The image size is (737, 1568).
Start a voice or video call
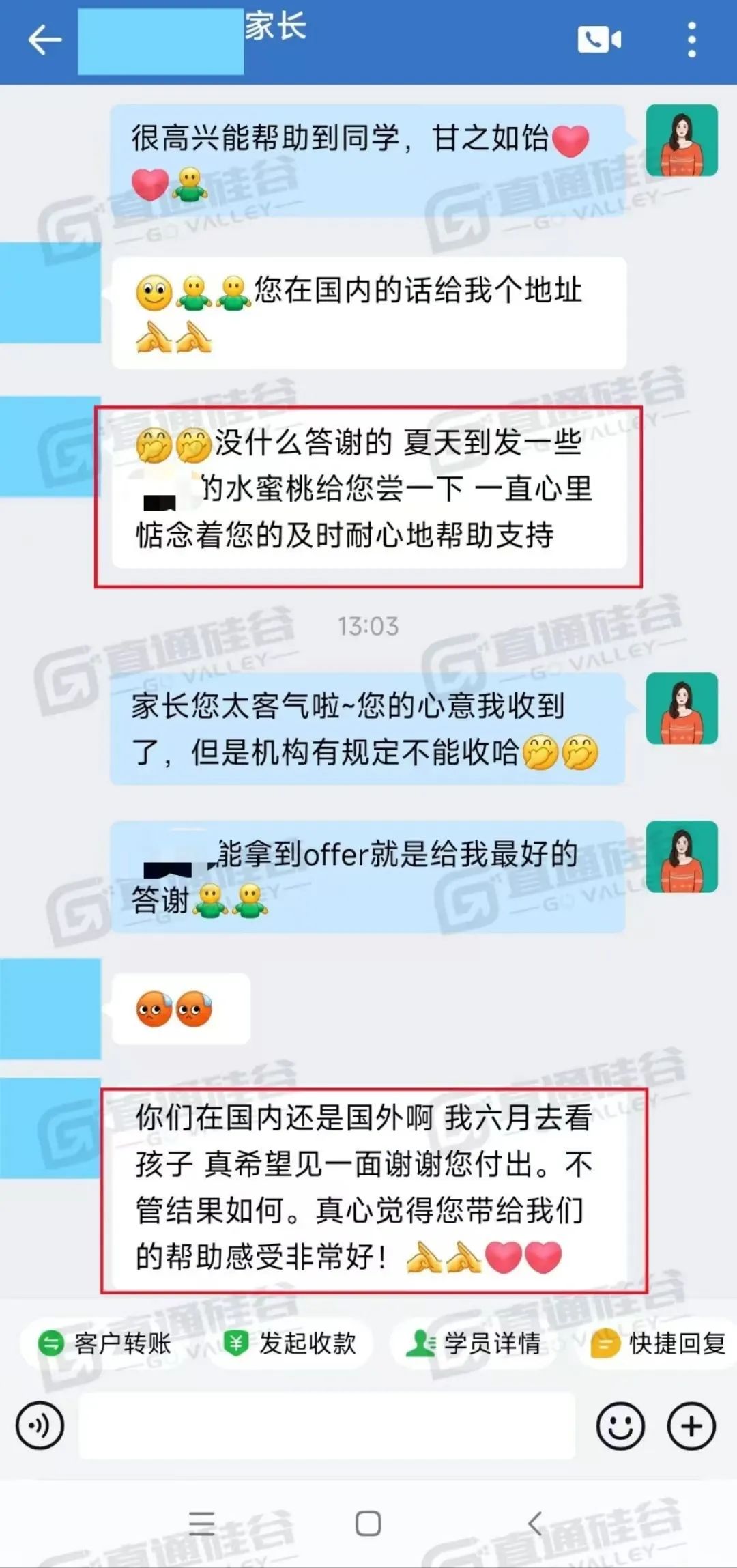599,40
